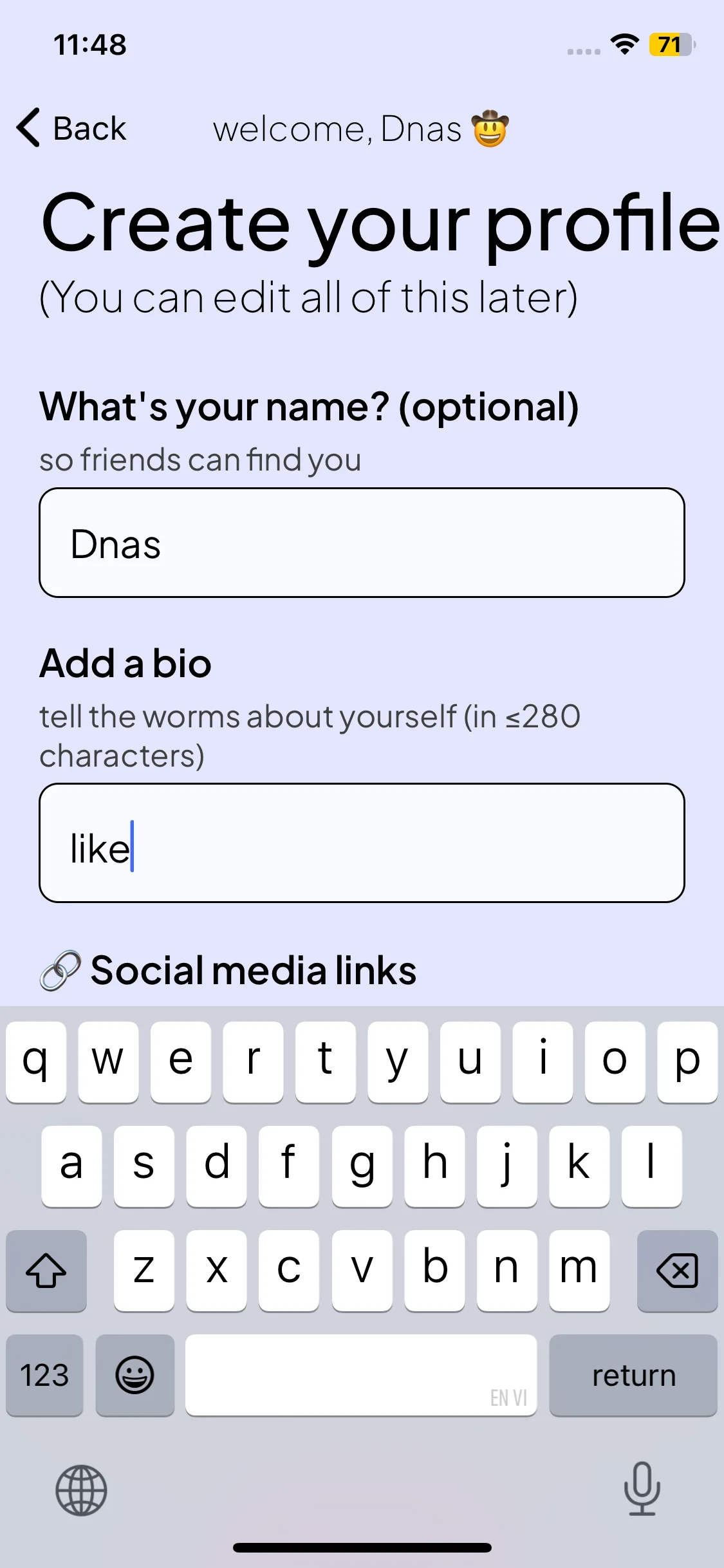Start voice dictation with the microphone
The width and height of the screenshot is (724, 1568).
pos(642,1489)
